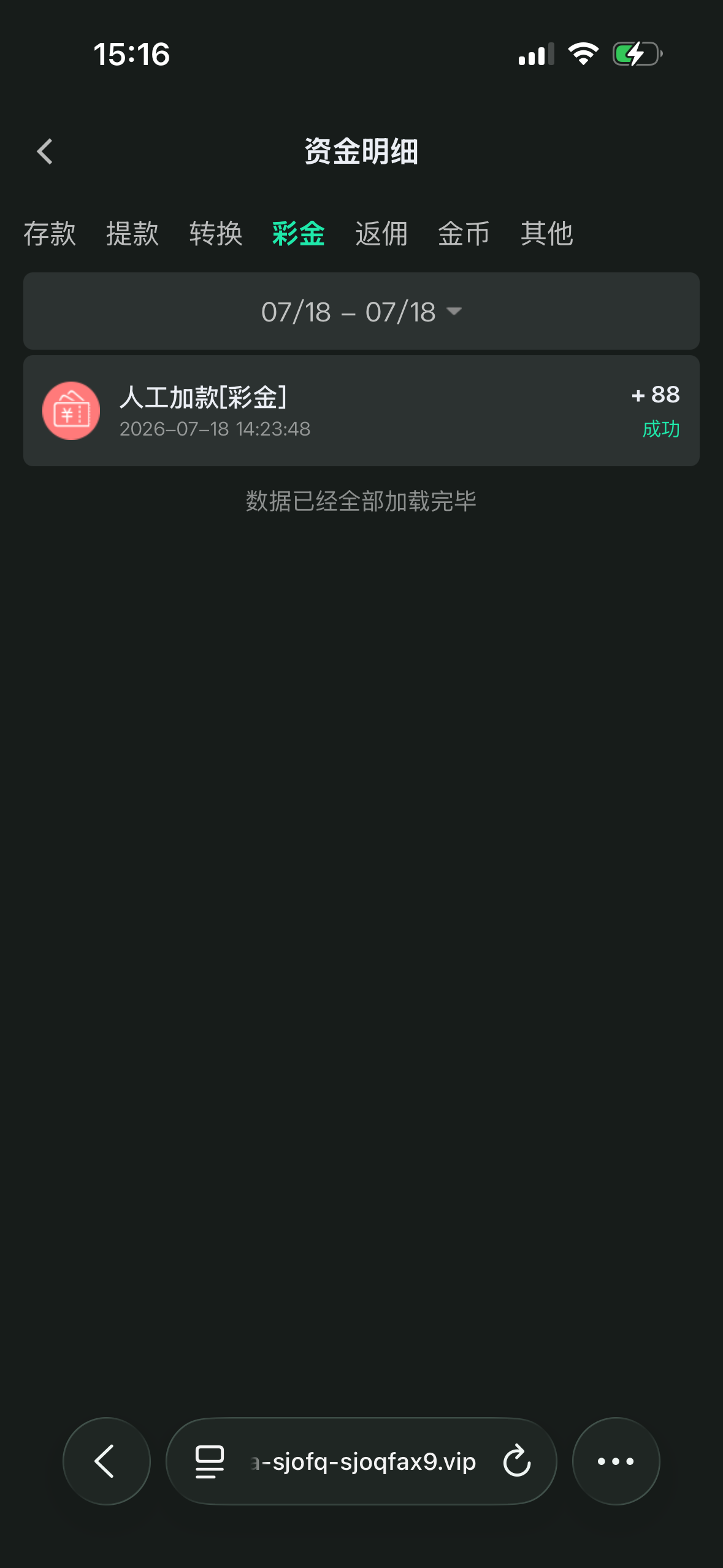Select the 彩金 tab
Screen dimensions: 723x1568
(298, 234)
